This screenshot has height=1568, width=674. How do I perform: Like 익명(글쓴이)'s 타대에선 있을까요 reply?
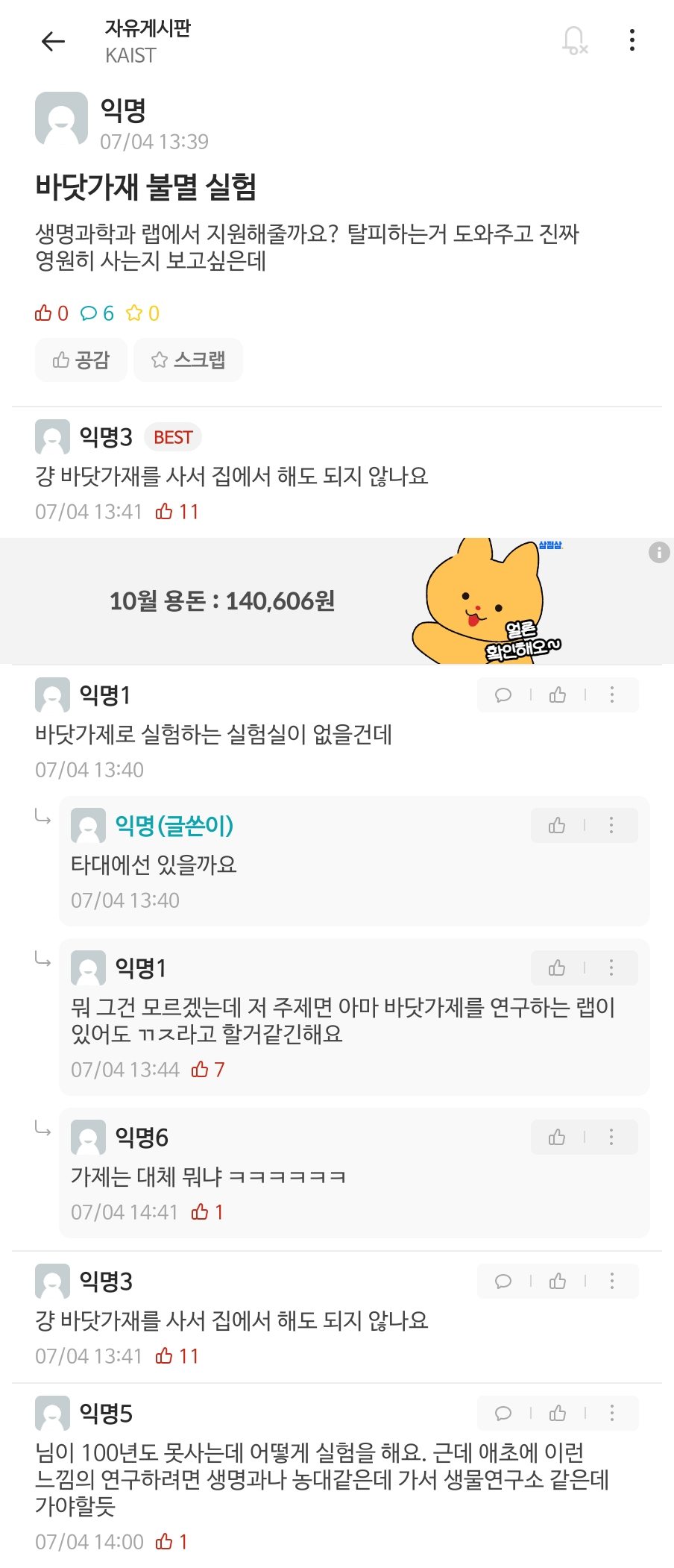[557, 826]
